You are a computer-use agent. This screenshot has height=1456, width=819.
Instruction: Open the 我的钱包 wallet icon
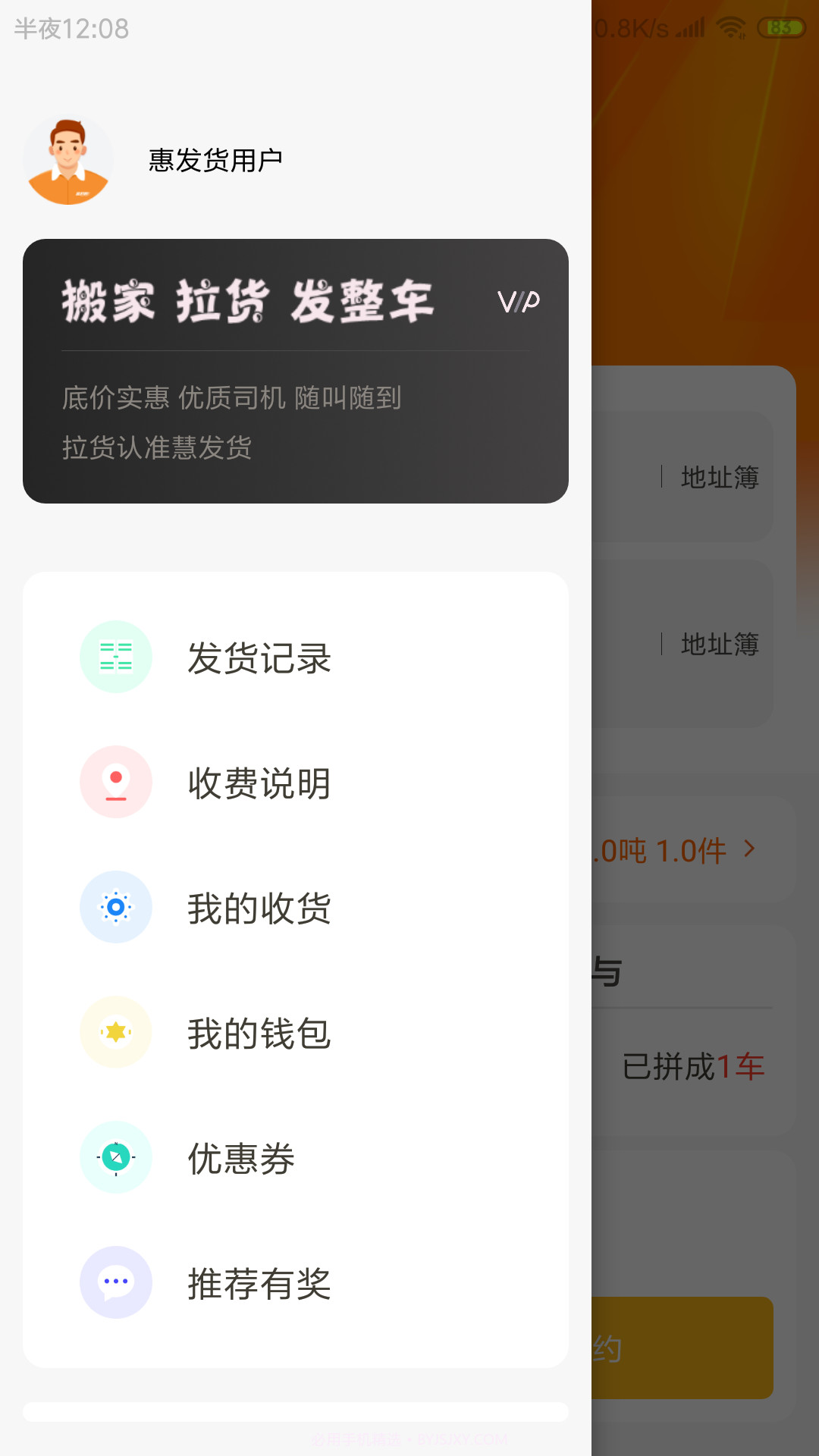[115, 1032]
